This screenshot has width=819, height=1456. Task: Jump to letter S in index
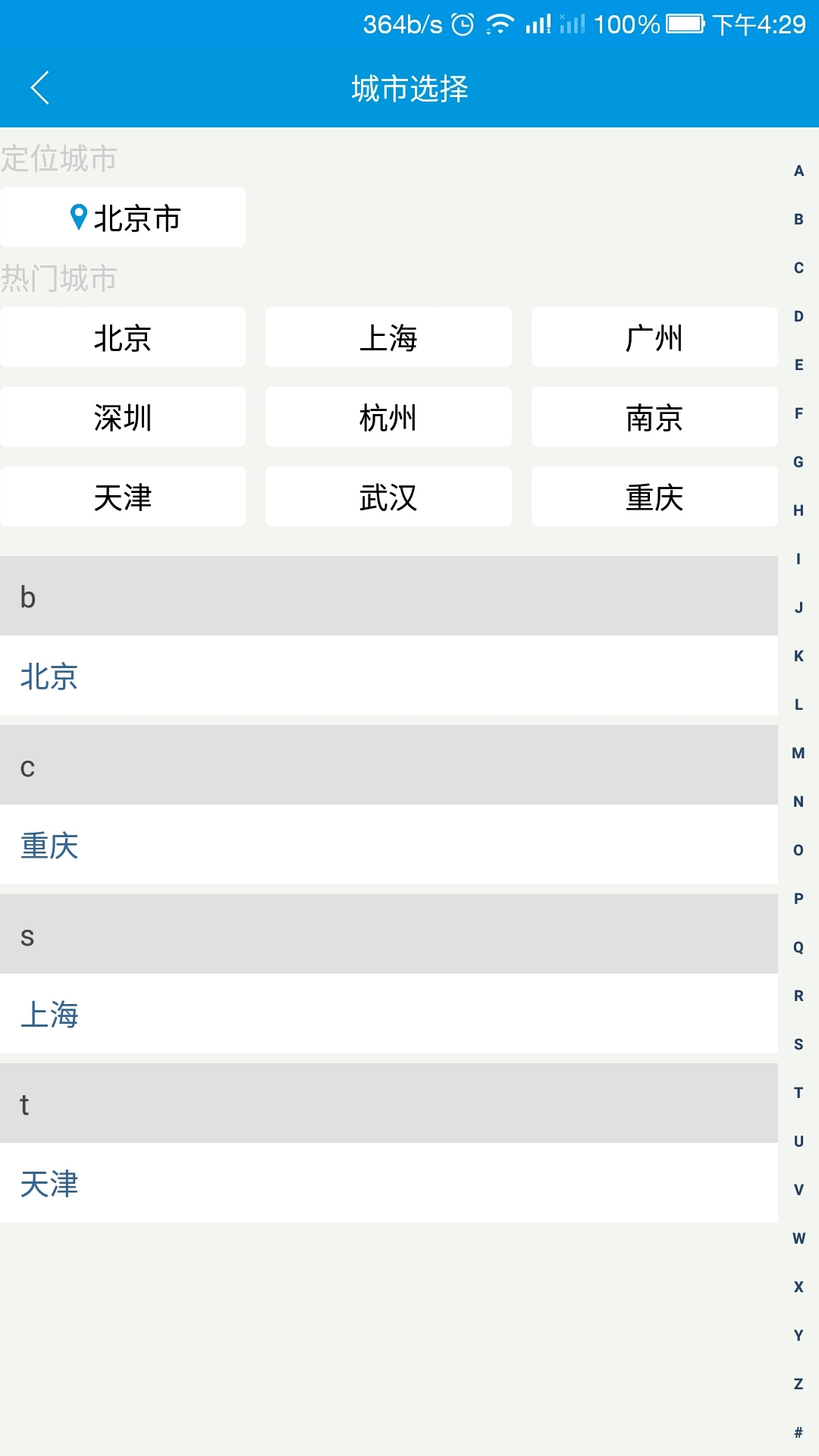[x=799, y=1044]
